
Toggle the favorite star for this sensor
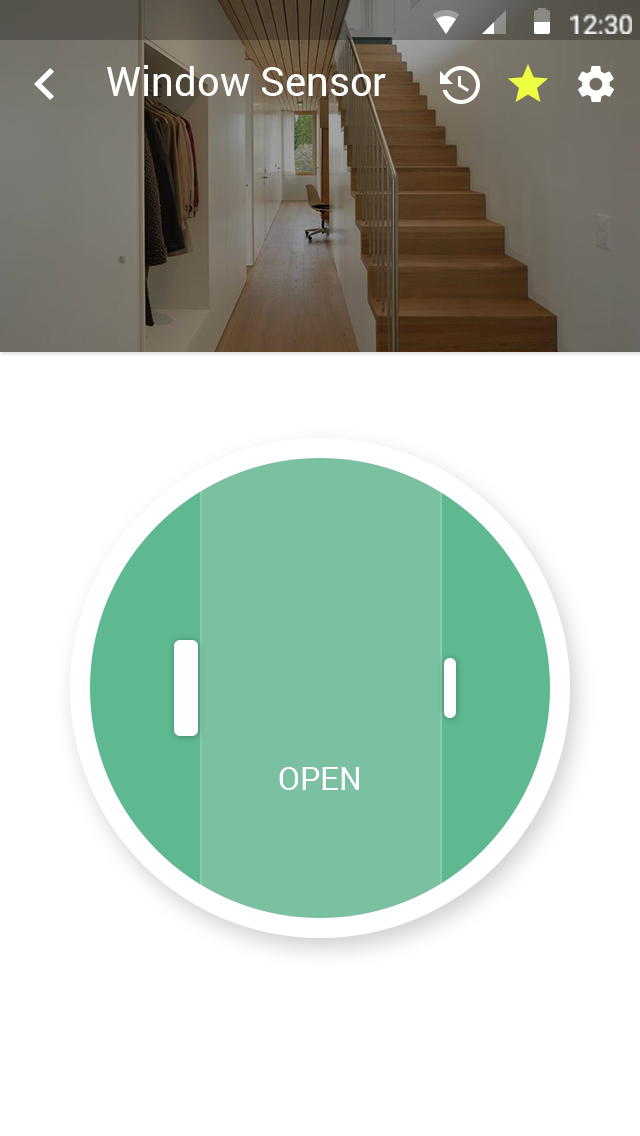[528, 84]
